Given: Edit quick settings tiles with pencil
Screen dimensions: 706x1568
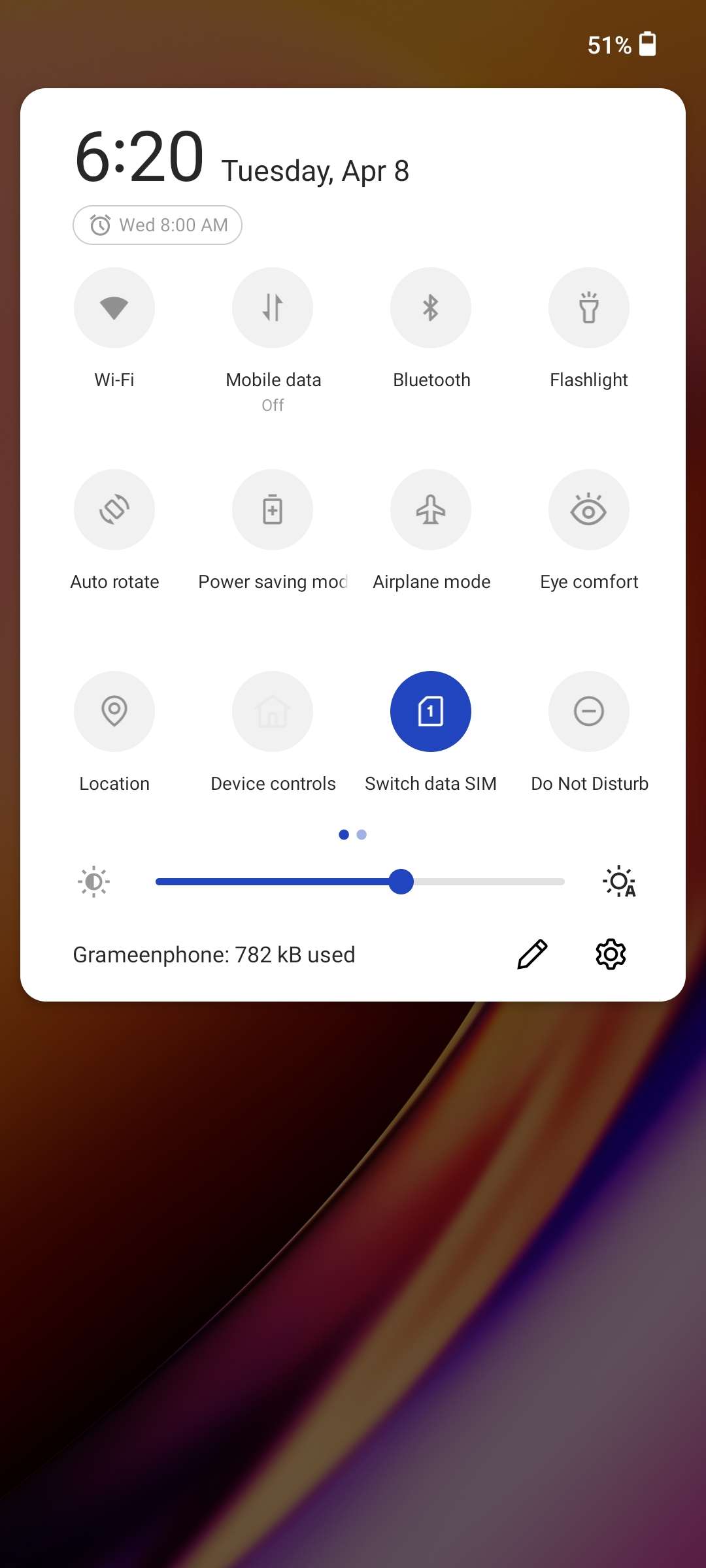Looking at the screenshot, I should [532, 955].
